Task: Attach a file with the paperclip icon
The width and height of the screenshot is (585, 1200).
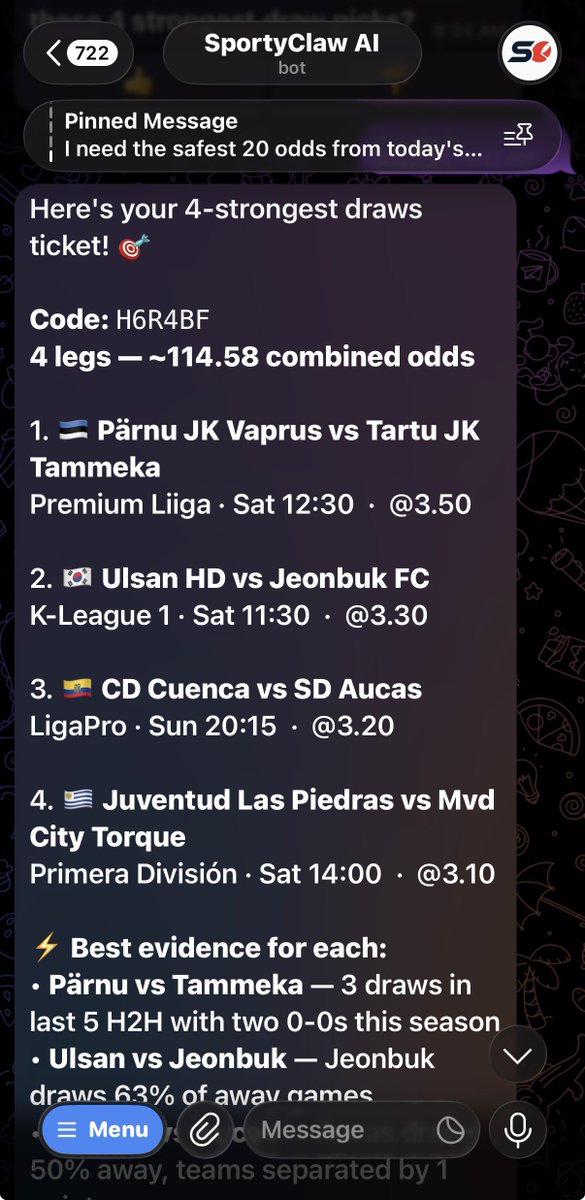Action: point(204,1130)
